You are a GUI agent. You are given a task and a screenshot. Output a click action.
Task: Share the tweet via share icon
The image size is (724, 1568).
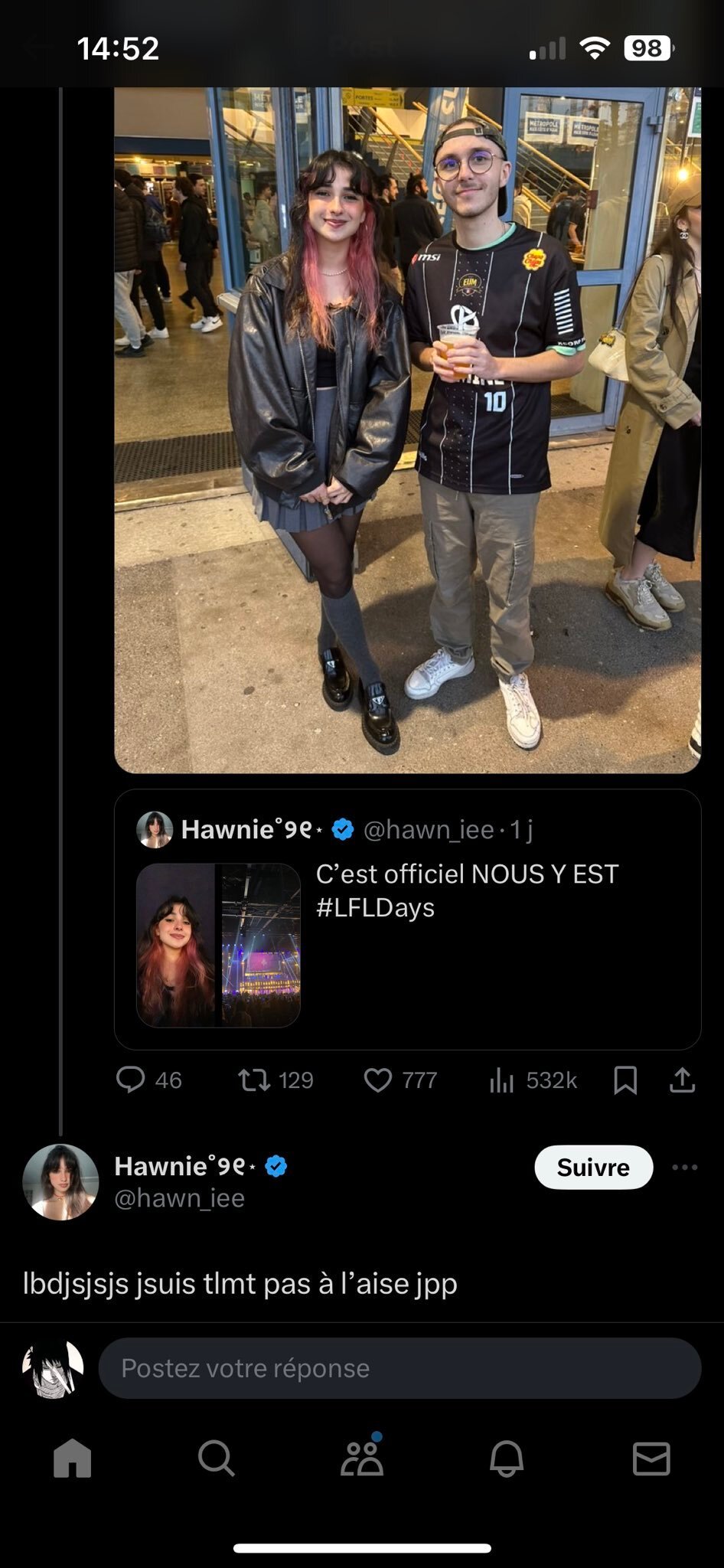682,1080
